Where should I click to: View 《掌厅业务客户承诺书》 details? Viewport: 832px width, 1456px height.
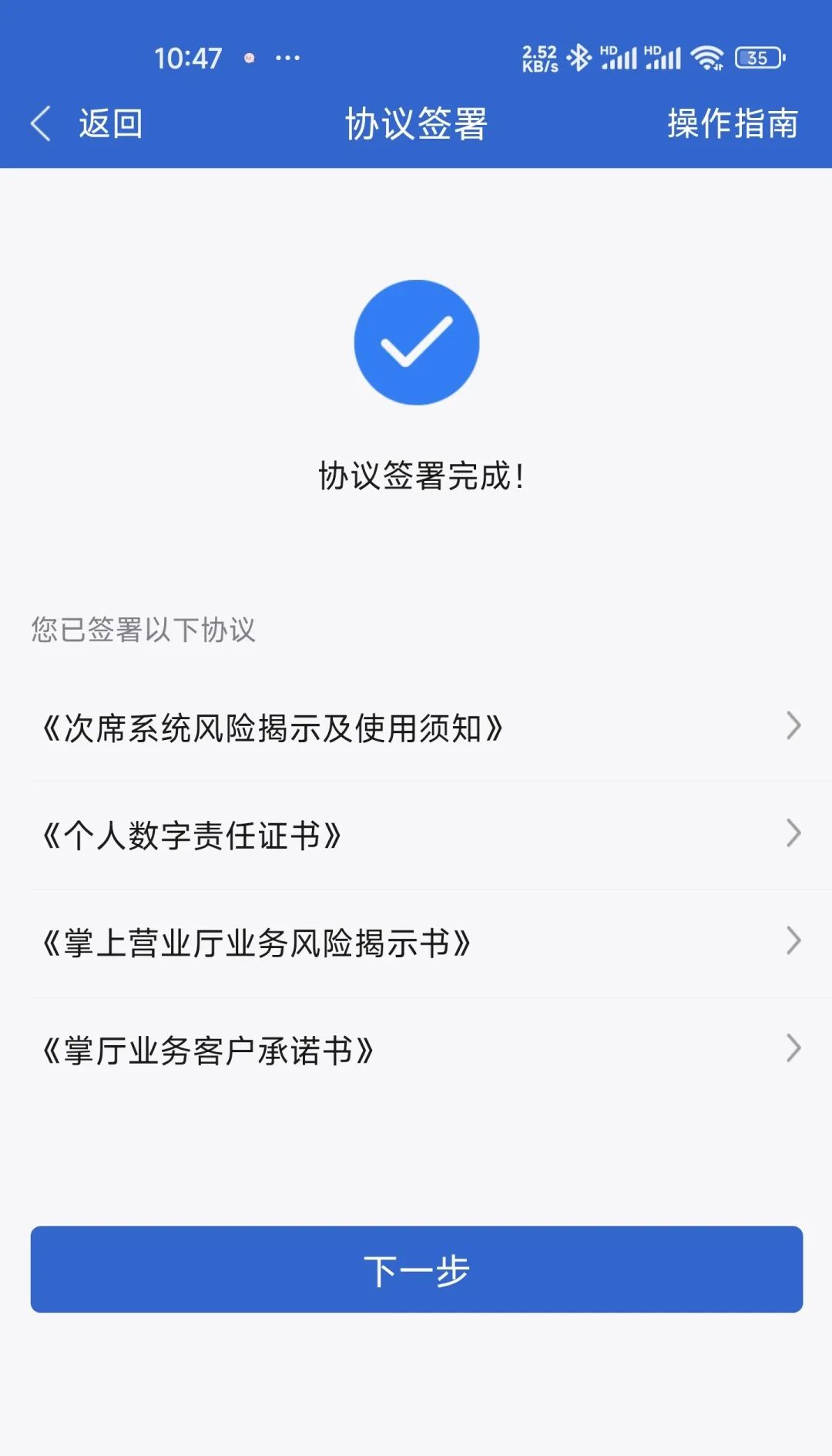(416, 1050)
